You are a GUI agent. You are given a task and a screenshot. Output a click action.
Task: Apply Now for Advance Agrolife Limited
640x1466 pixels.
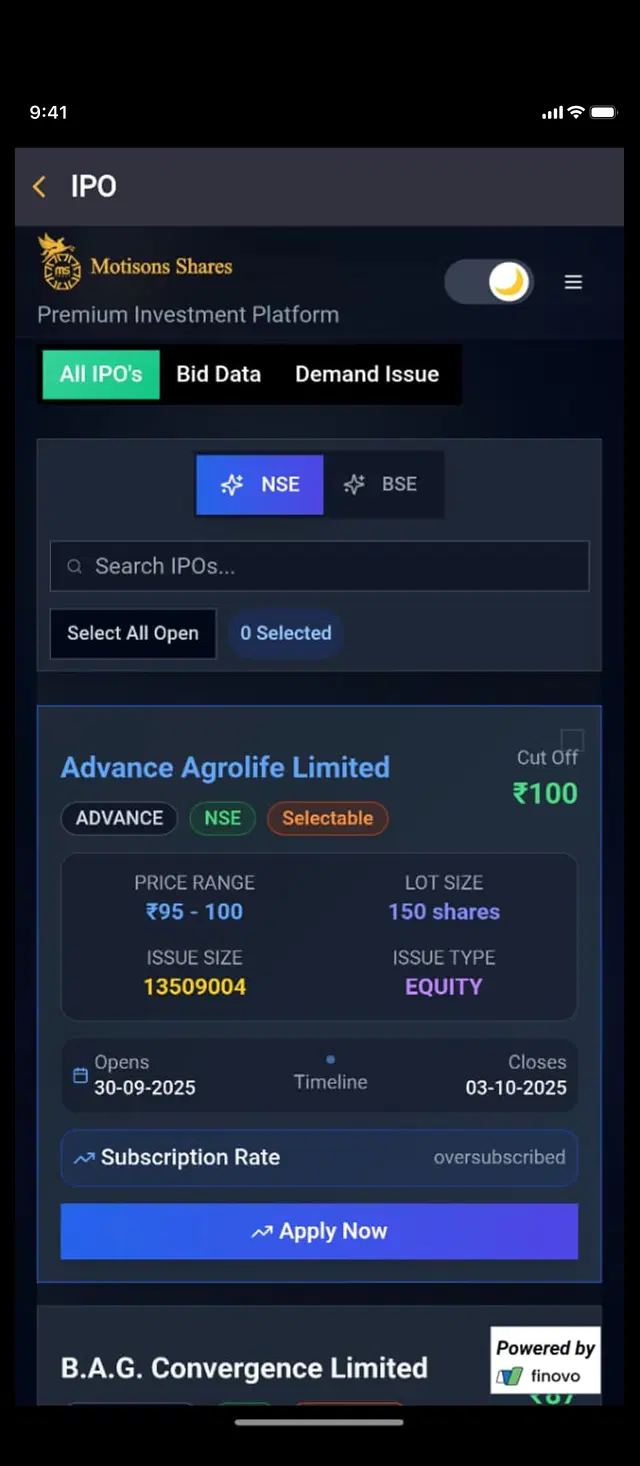tap(320, 1231)
